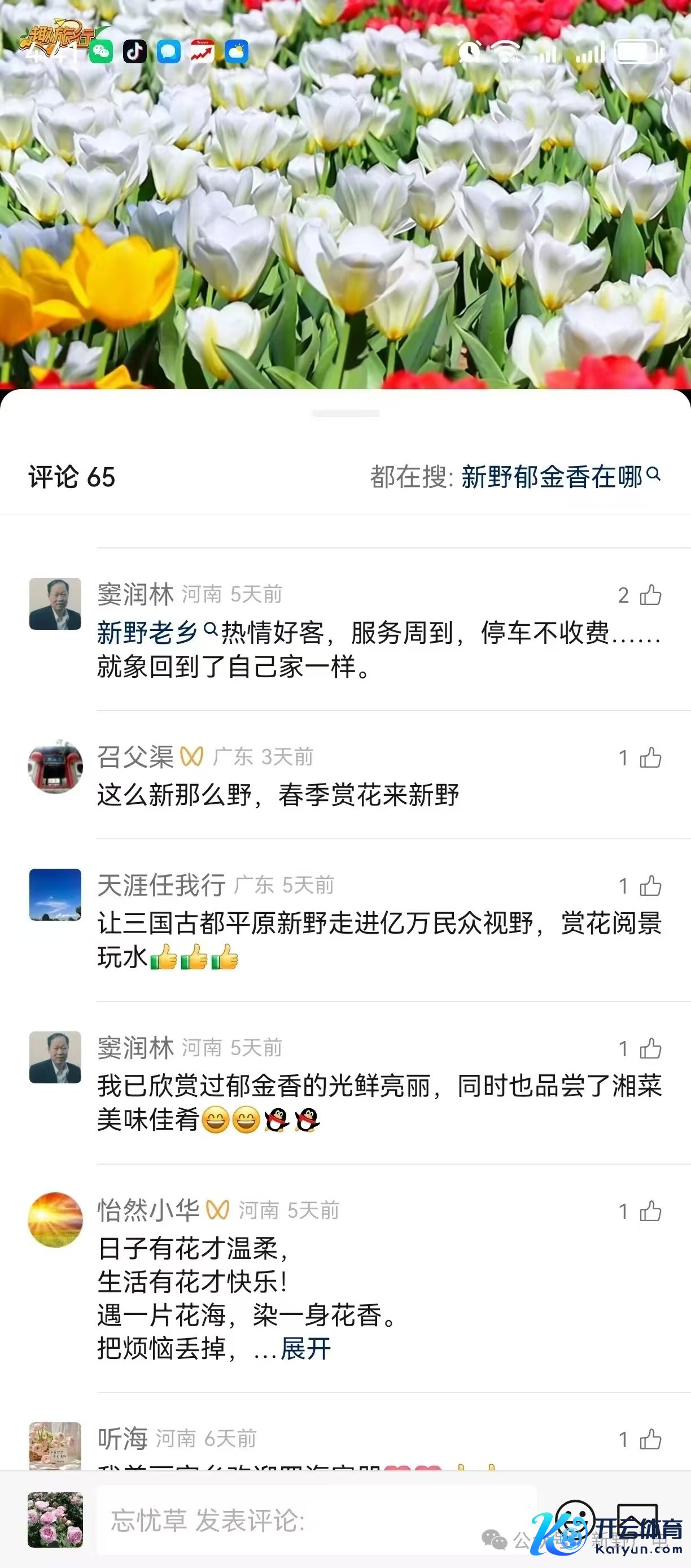Like 天涯任我行's comment
691x1568 pixels.
point(650,886)
